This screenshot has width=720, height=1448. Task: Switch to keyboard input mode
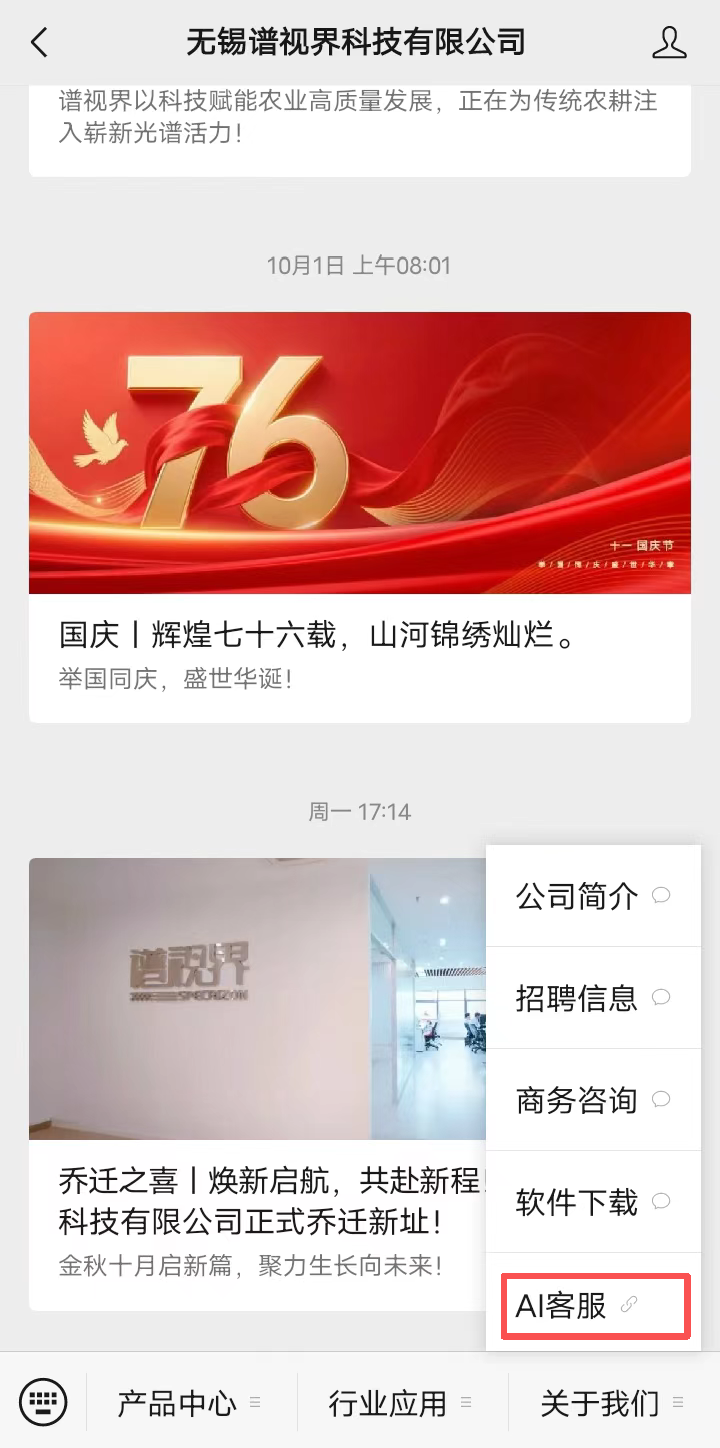pos(43,1401)
